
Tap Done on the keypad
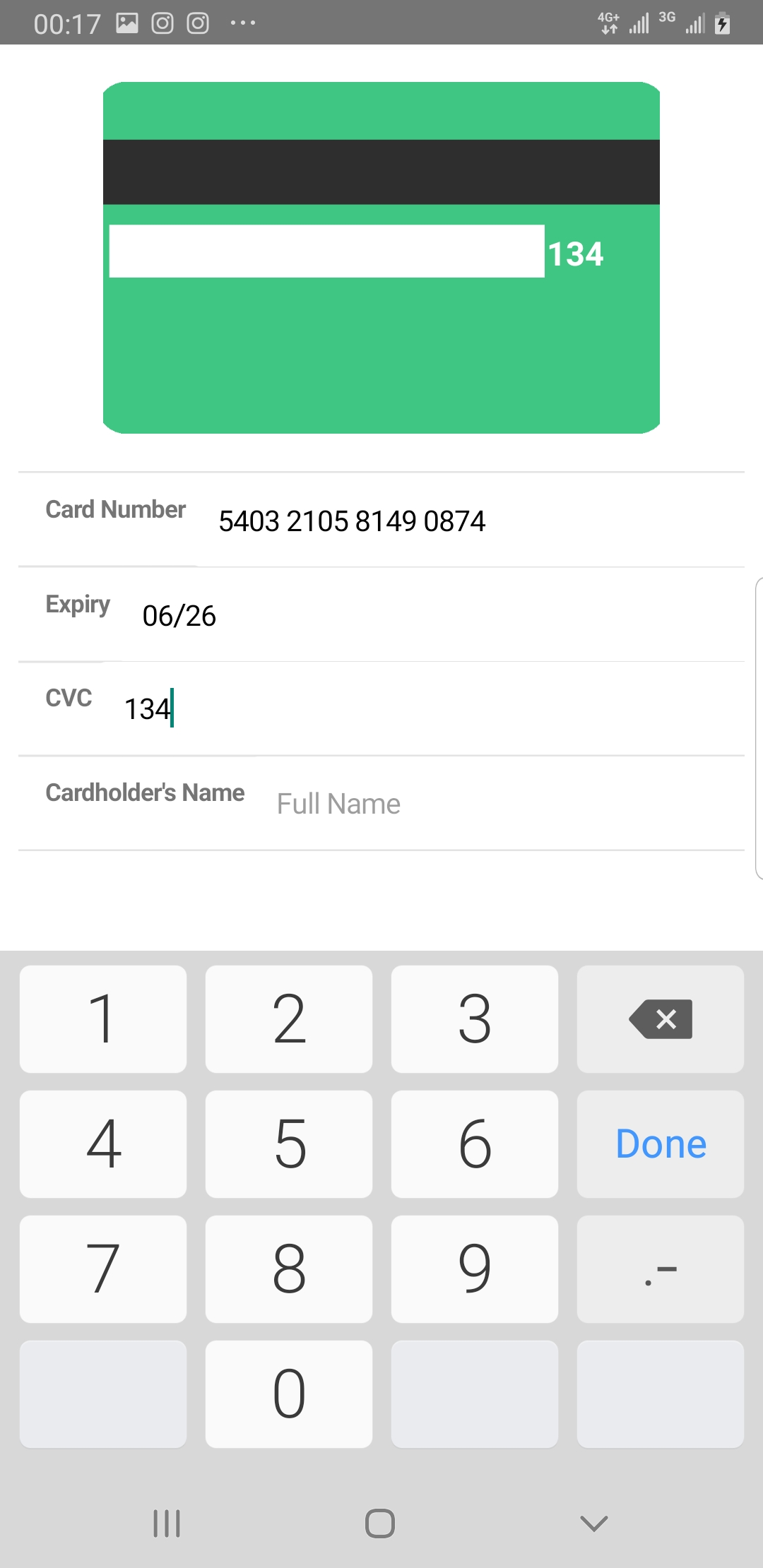click(660, 1144)
